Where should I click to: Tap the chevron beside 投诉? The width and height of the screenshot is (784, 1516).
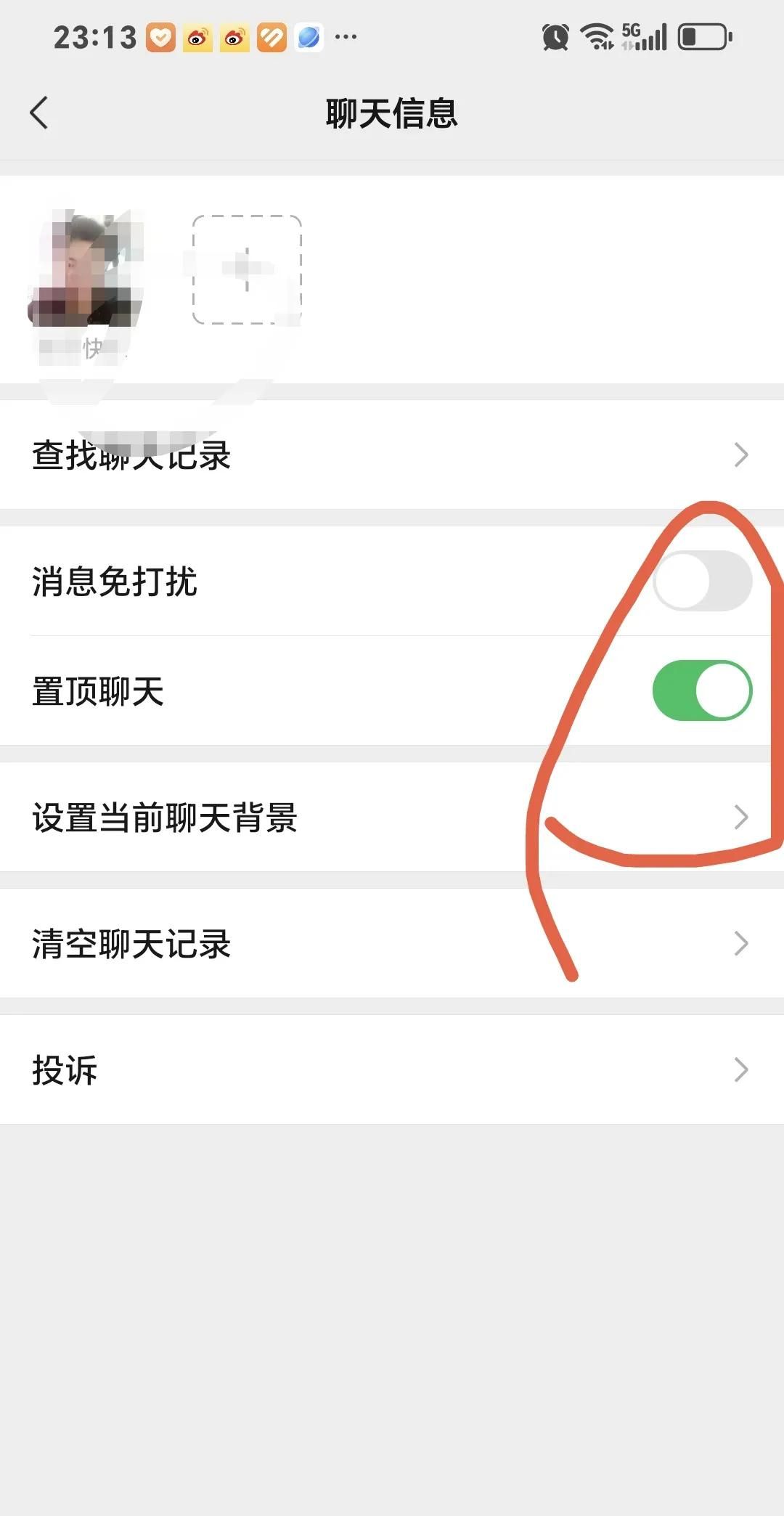pos(742,1069)
